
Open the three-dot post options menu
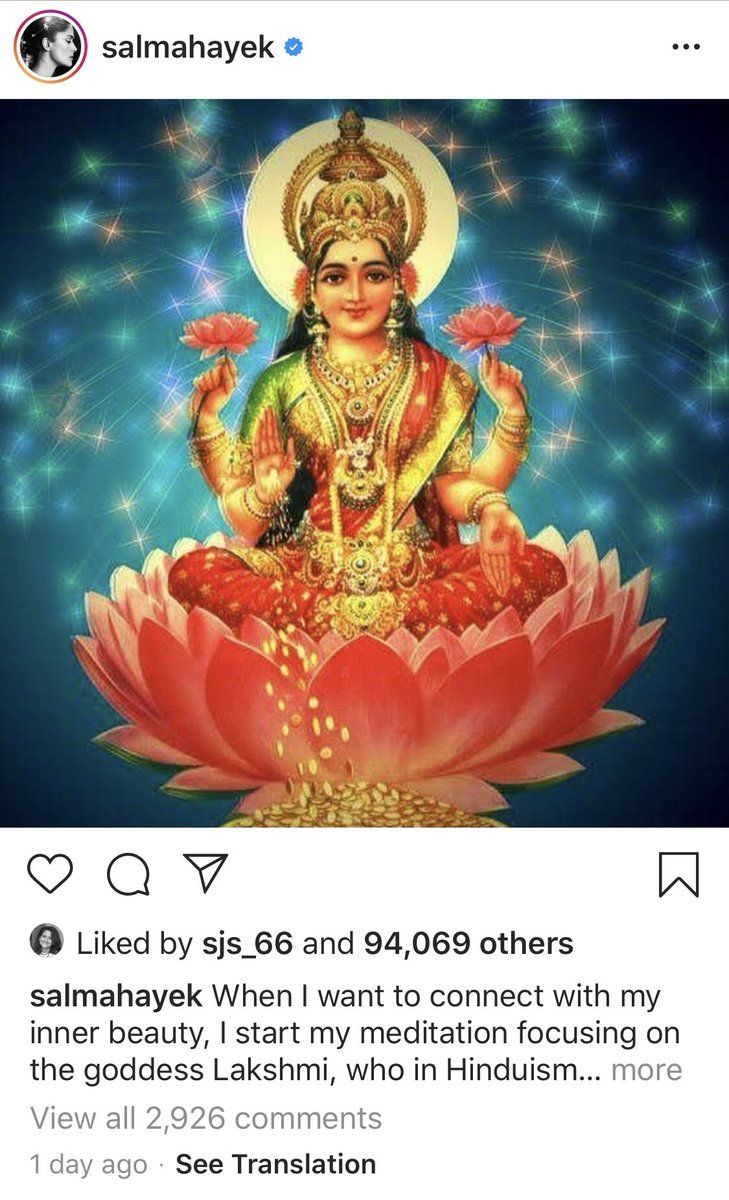[x=685, y=47]
